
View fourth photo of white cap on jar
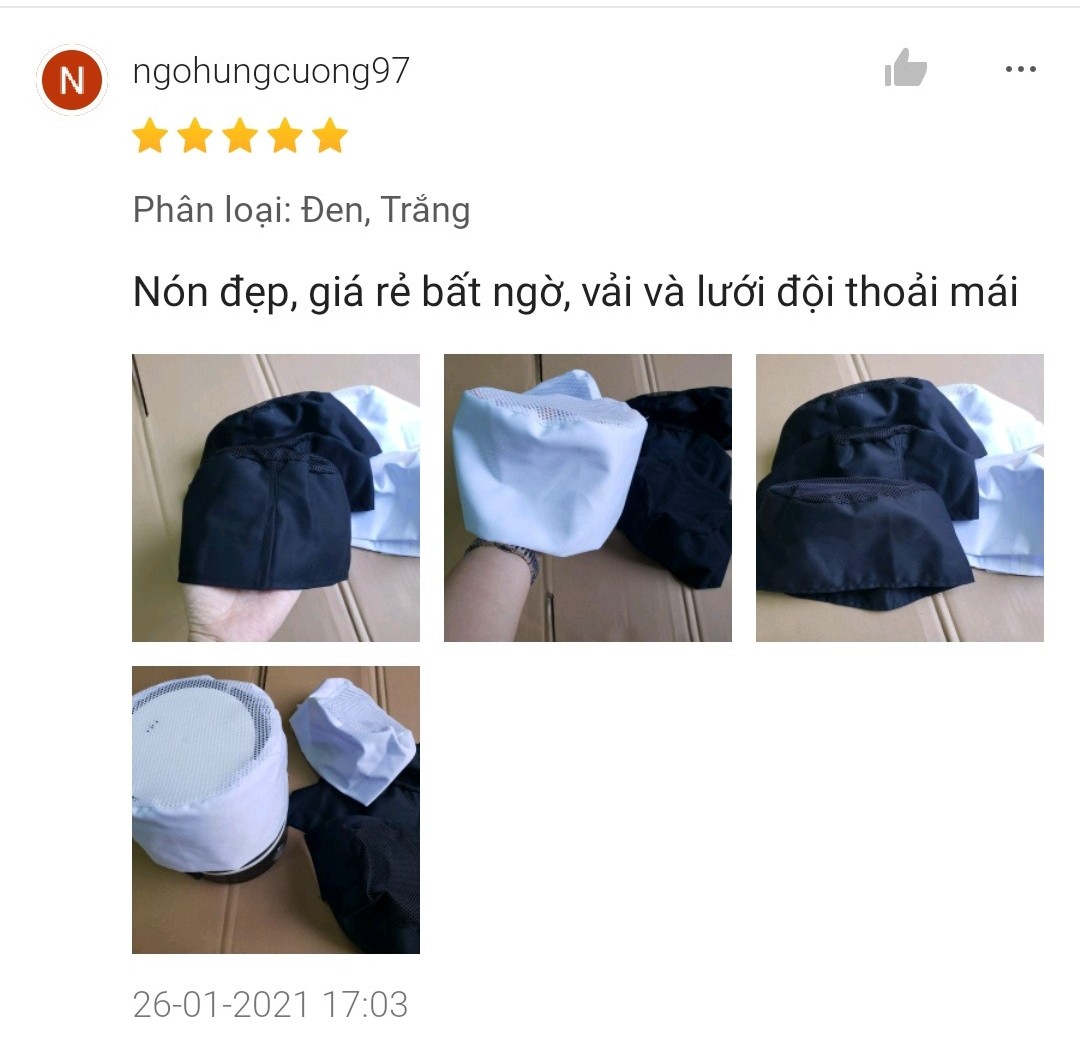pyautogui.click(x=276, y=810)
